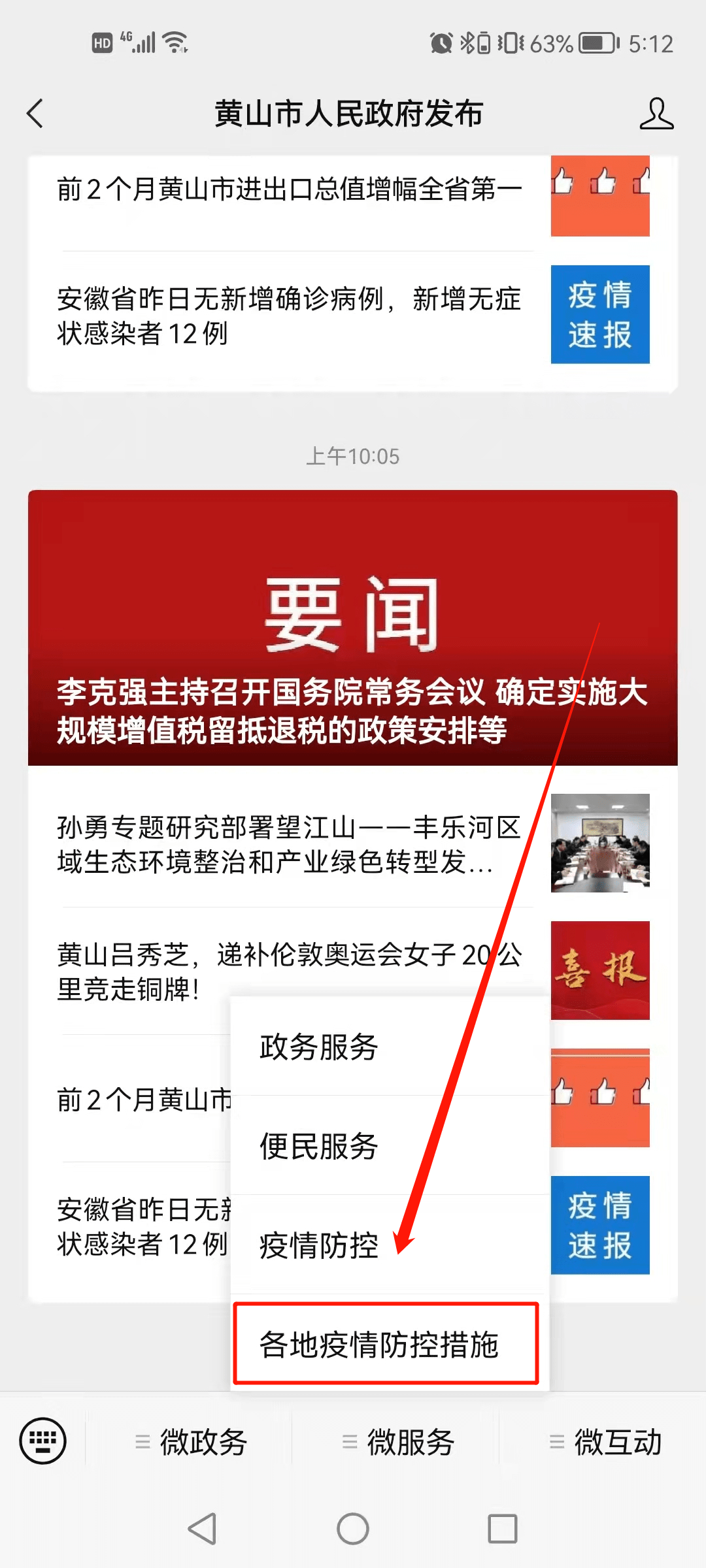
Task: Select 便民服务 in popup menu
Action: [x=319, y=1145]
